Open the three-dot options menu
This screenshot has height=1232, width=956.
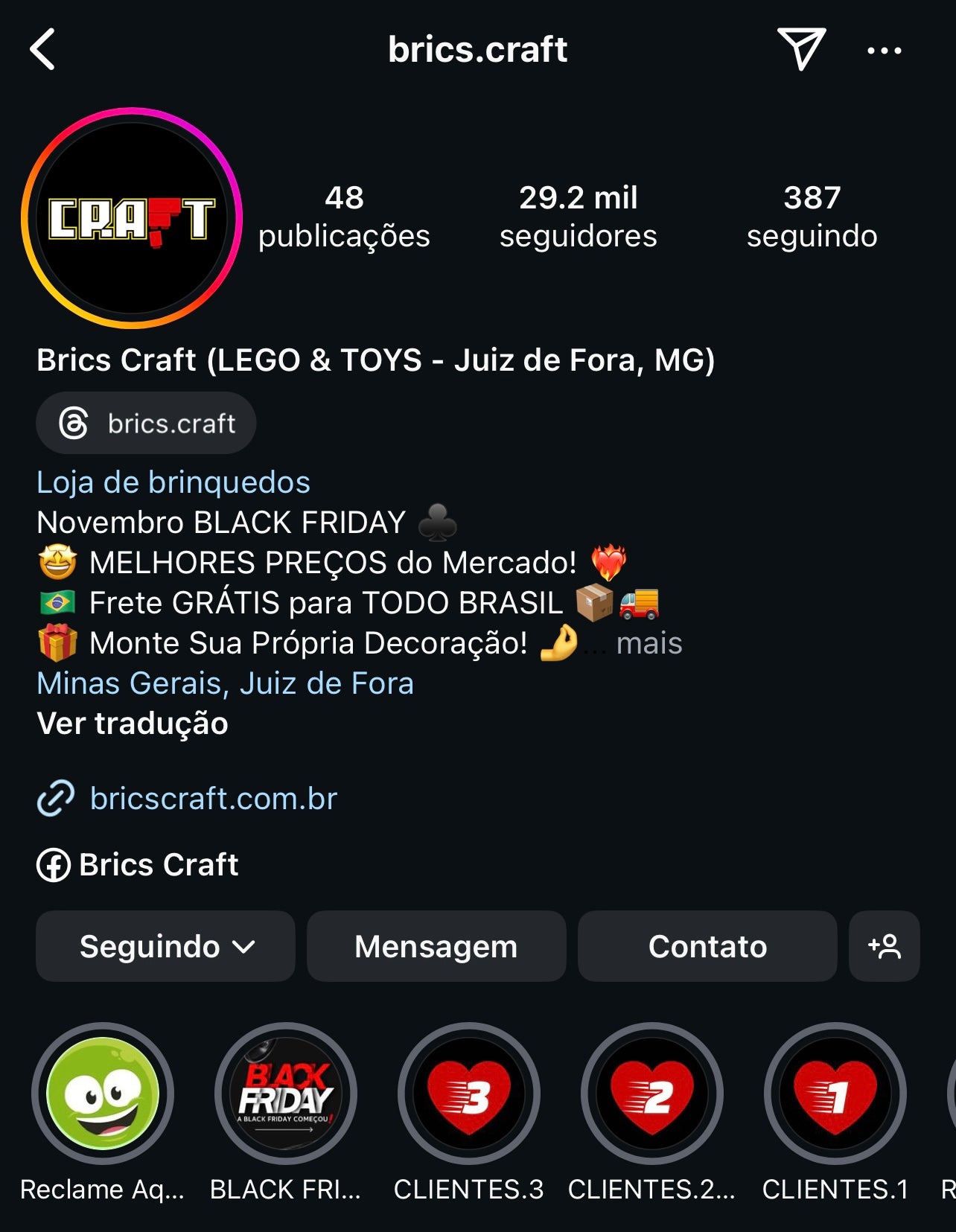point(884,51)
